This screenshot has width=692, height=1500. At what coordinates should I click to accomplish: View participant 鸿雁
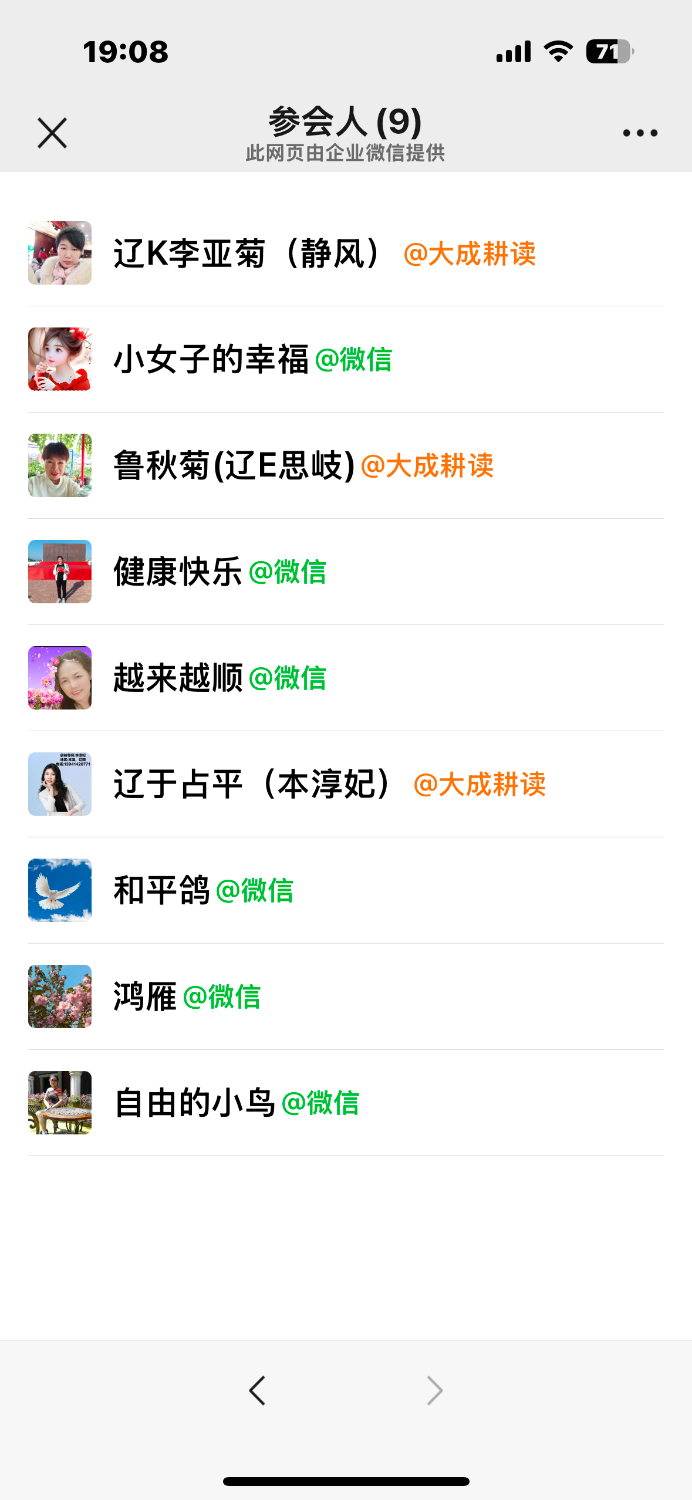[x=145, y=996]
